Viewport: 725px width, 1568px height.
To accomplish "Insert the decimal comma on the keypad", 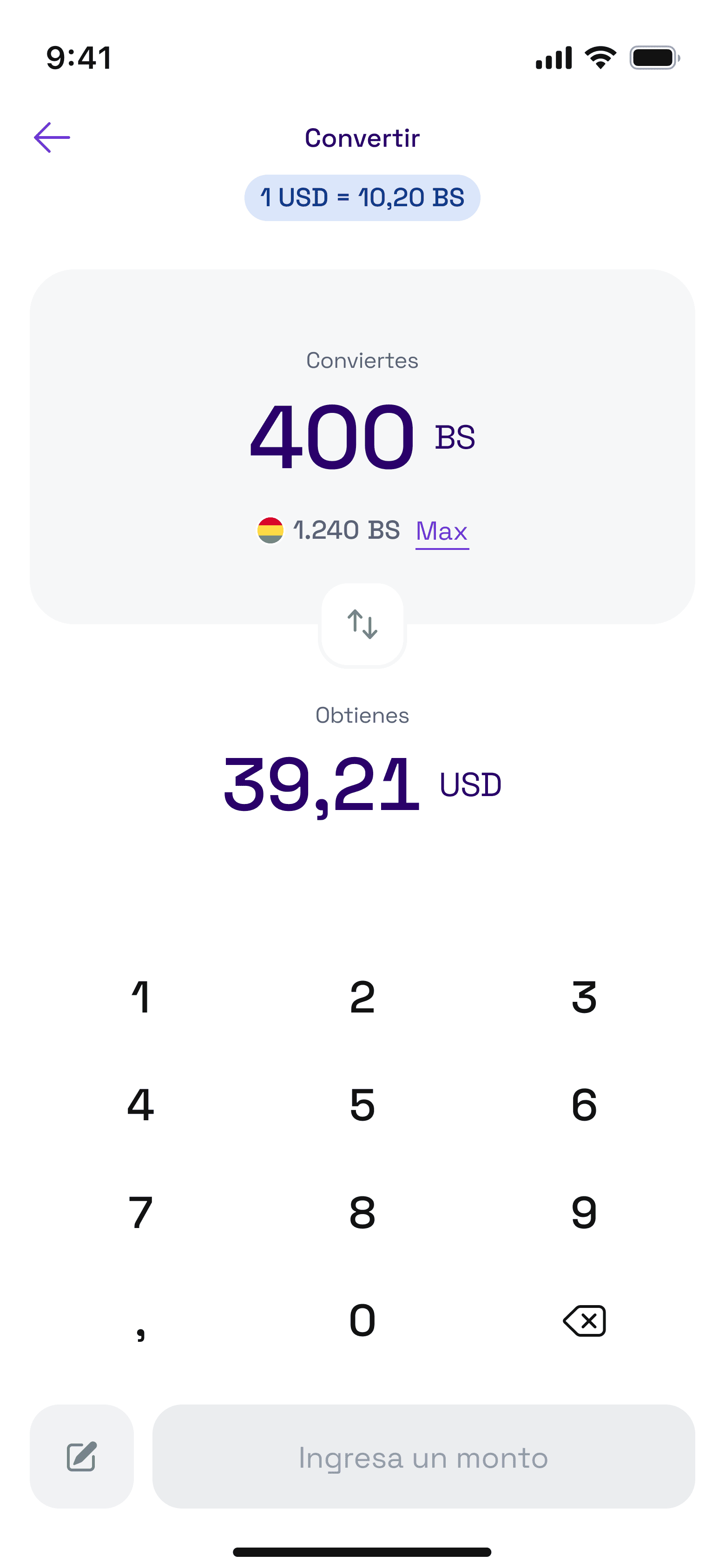I will (x=141, y=1321).
